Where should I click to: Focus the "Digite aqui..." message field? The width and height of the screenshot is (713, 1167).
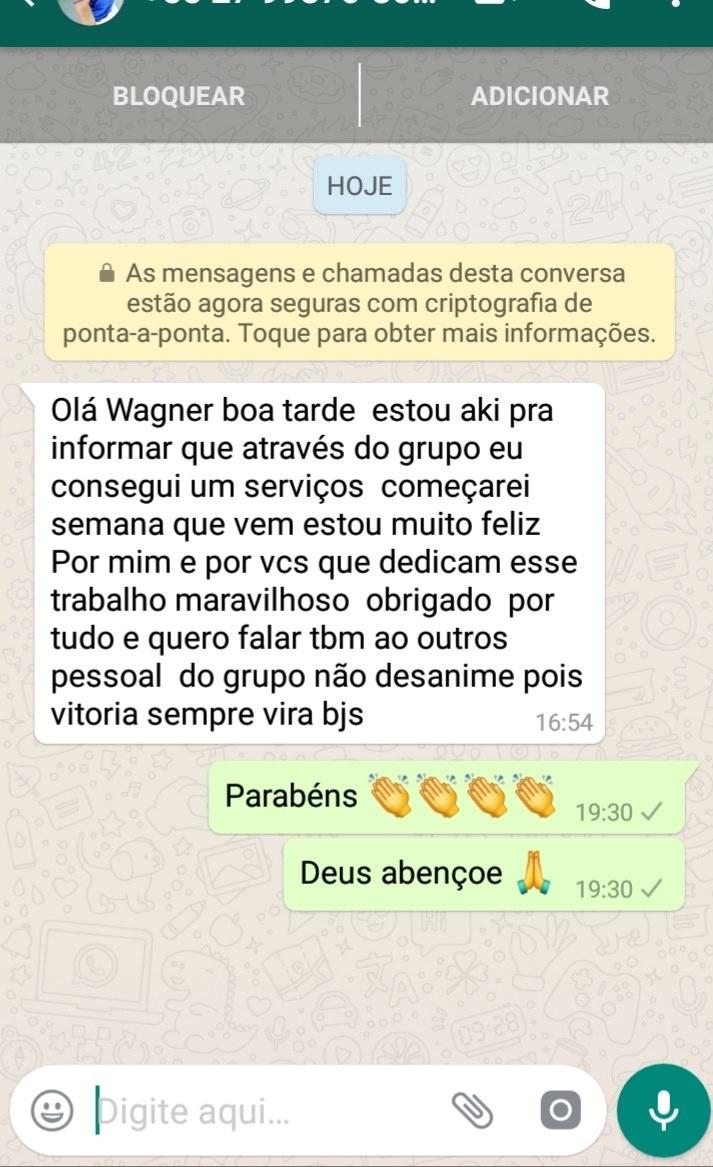pyautogui.click(x=260, y=1110)
